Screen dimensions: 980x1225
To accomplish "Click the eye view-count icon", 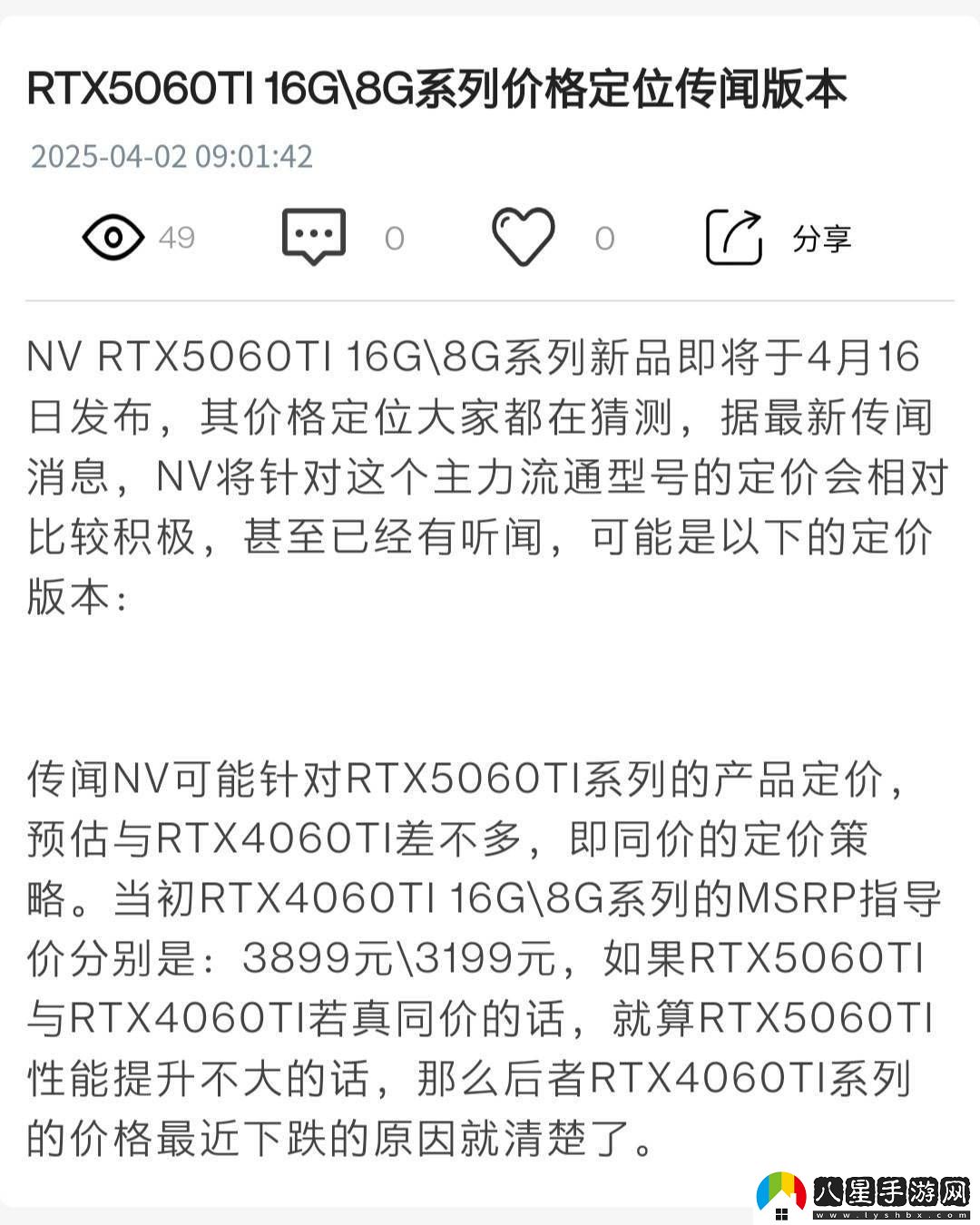I will pyautogui.click(x=113, y=236).
